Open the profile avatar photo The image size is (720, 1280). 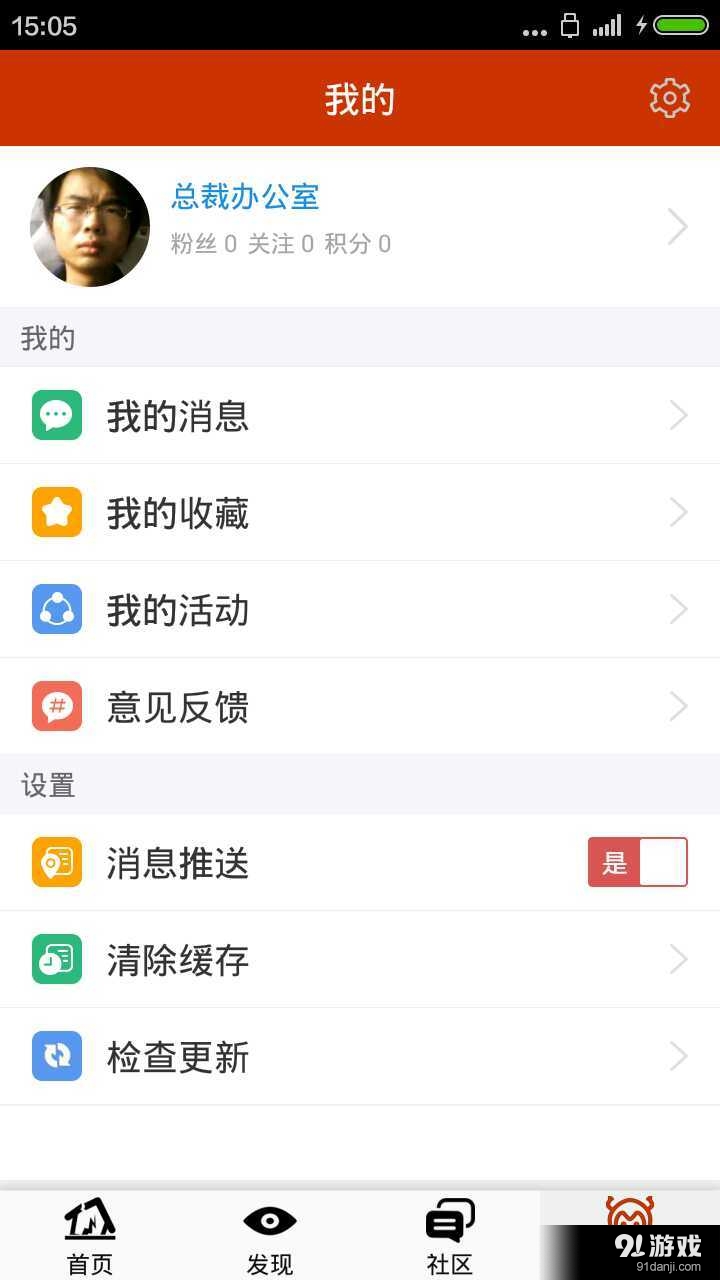pos(90,227)
